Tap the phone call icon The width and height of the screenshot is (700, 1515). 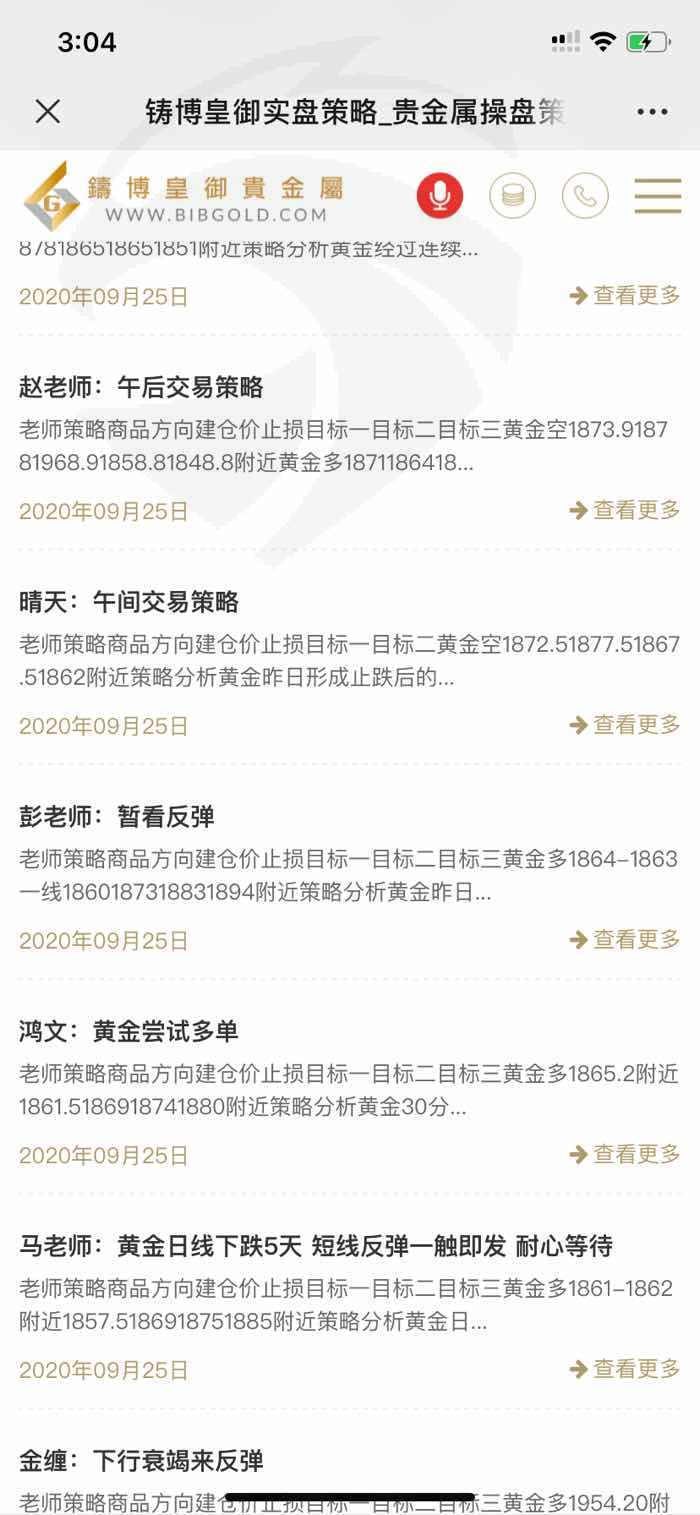pos(585,196)
